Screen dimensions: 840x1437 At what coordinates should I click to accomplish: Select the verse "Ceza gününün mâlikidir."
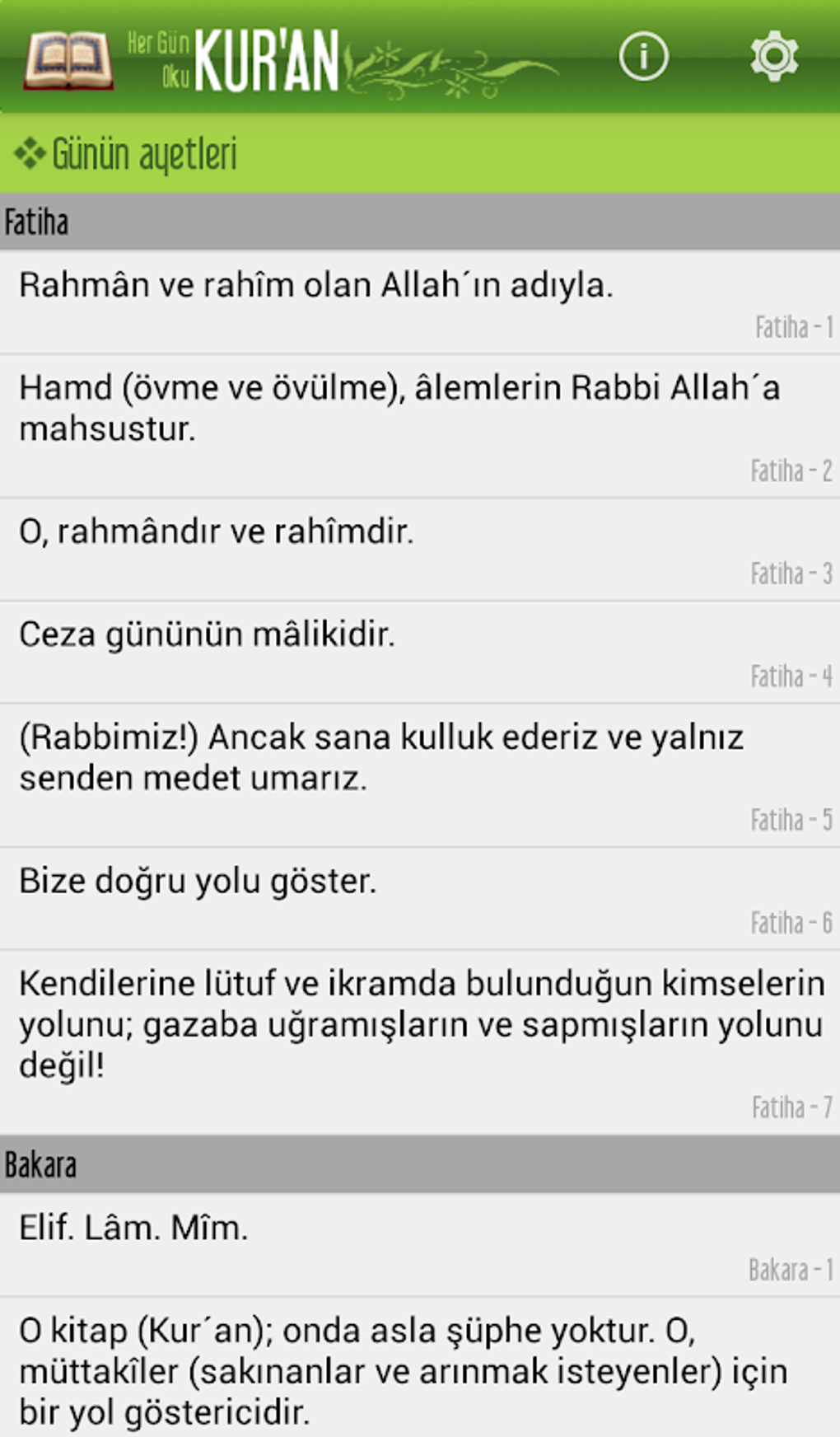(420, 651)
